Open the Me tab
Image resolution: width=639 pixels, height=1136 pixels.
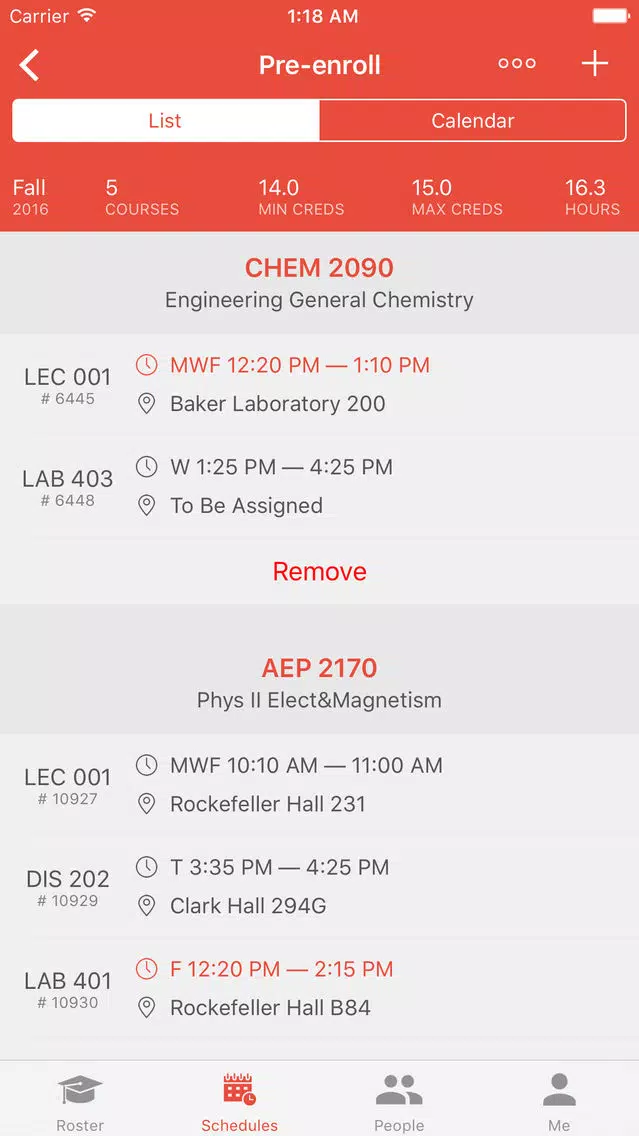[559, 1100]
